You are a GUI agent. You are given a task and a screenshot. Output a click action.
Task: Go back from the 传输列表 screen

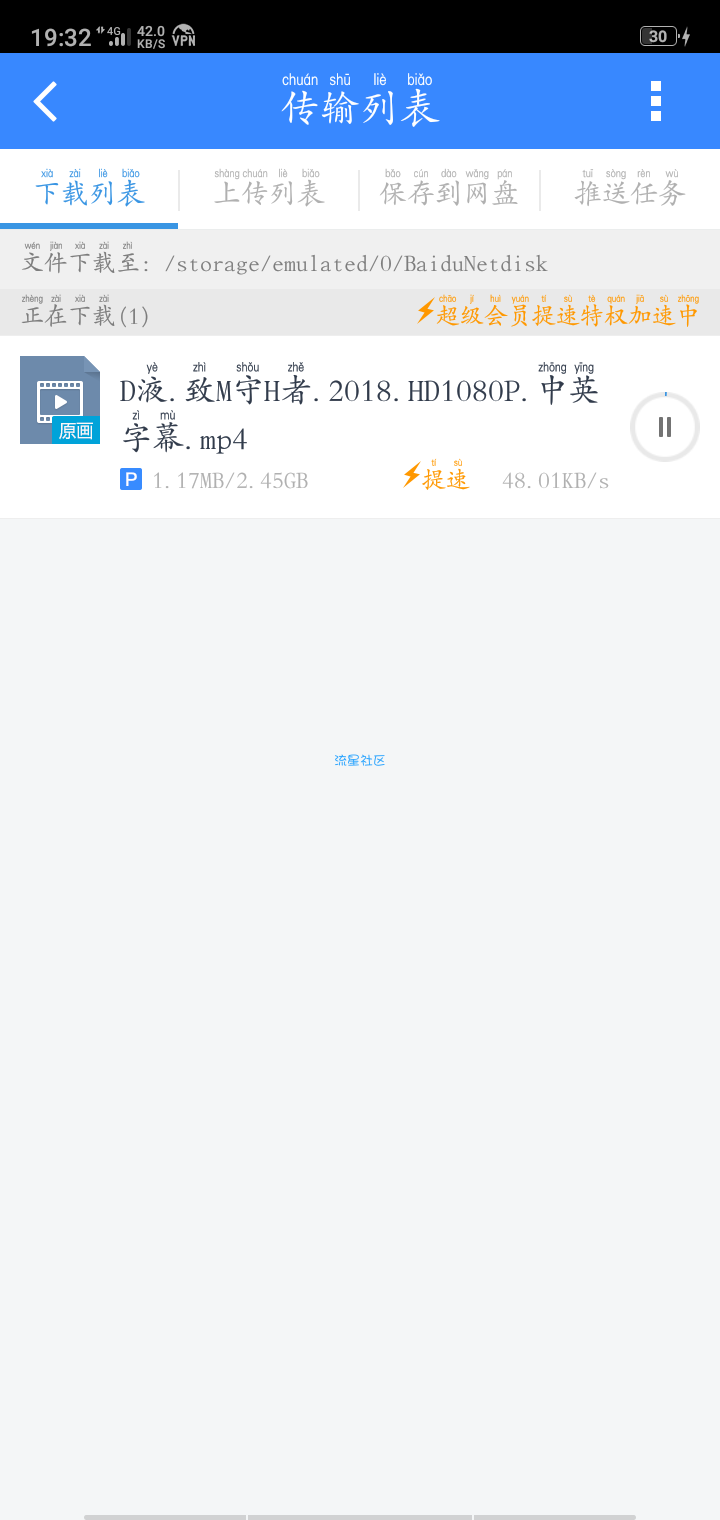(x=45, y=102)
